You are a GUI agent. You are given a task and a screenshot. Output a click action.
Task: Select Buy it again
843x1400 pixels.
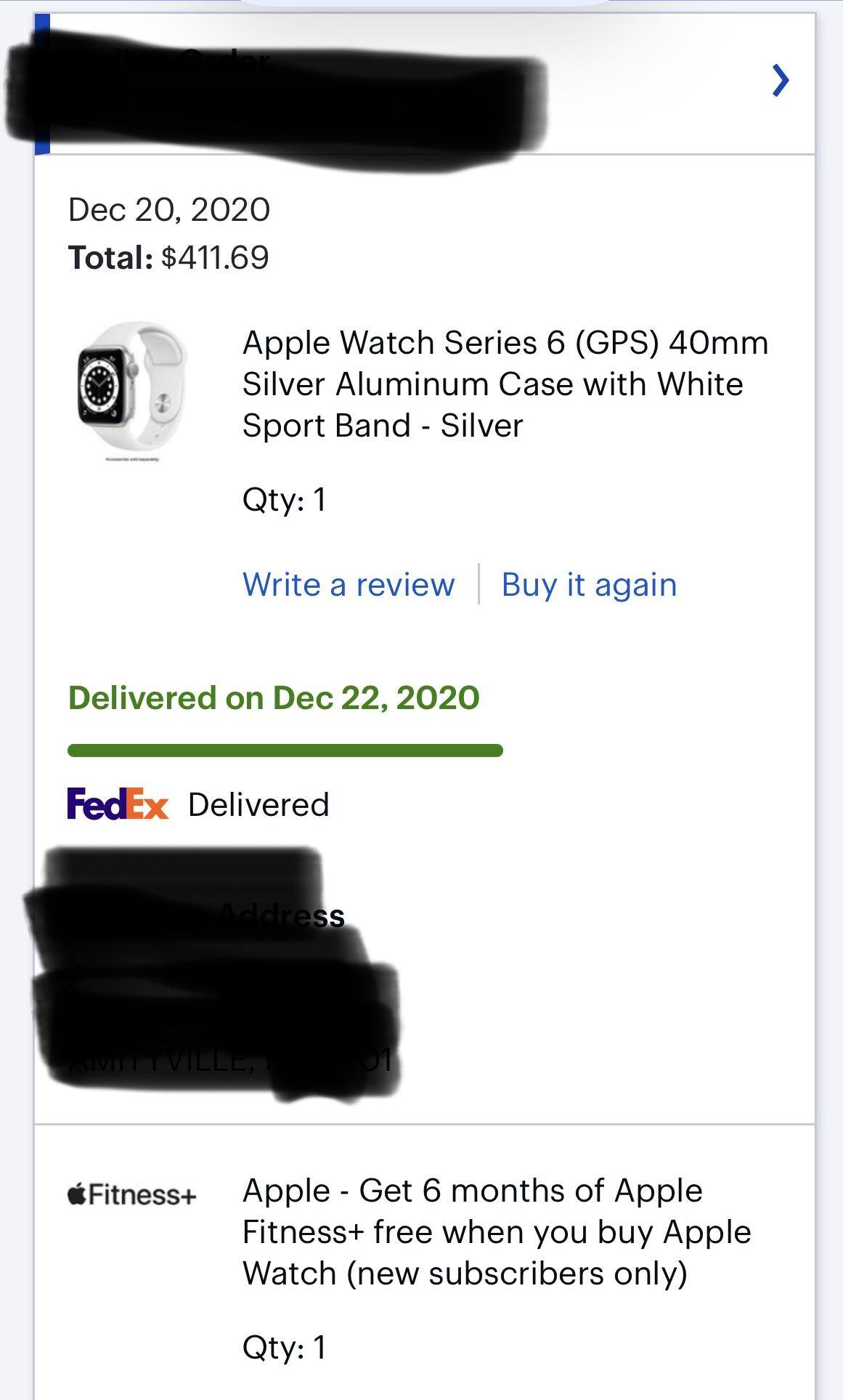tap(589, 584)
